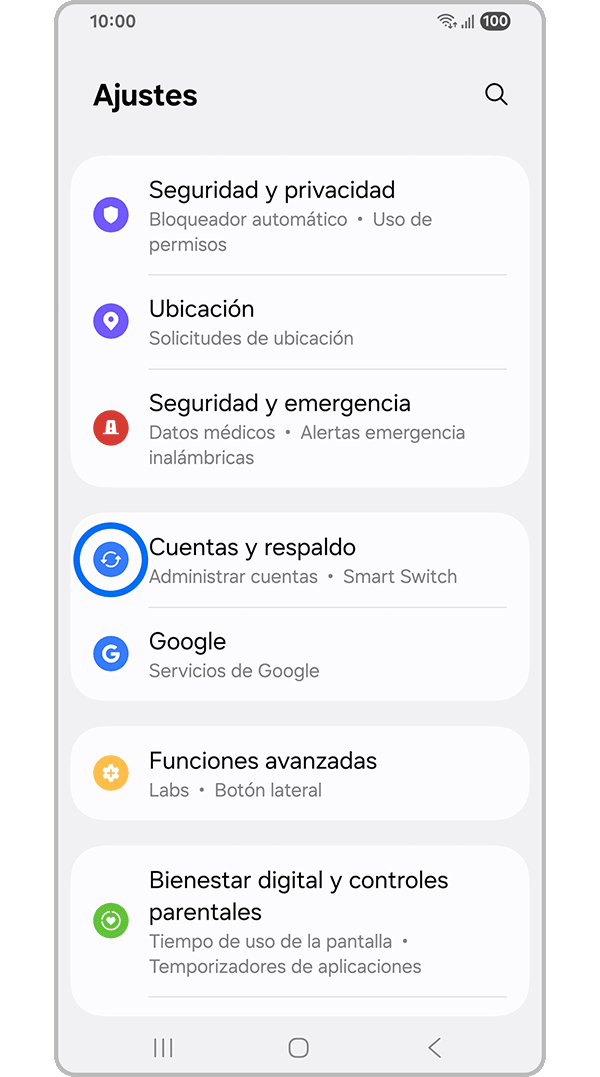Screen dimensions: 600x1077
Task: Open Bienestar digital y controles parentales
Action: coord(300,921)
